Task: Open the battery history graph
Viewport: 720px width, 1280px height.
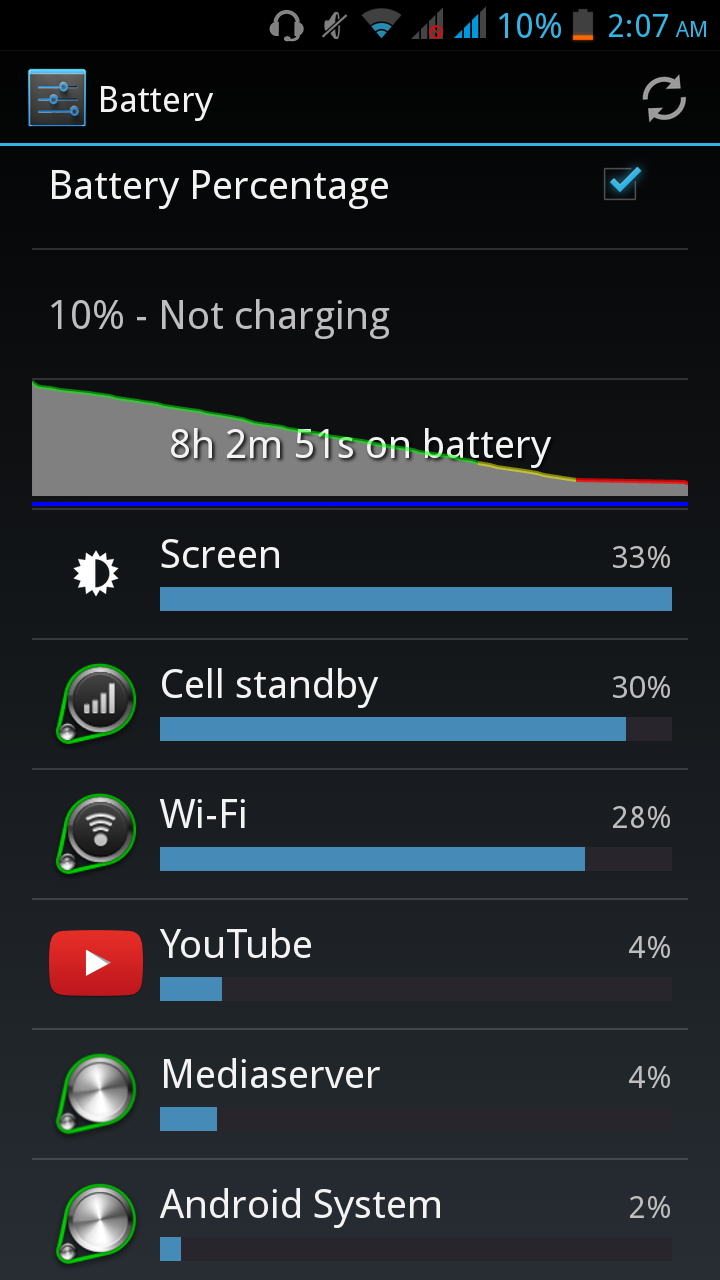Action: (360, 442)
